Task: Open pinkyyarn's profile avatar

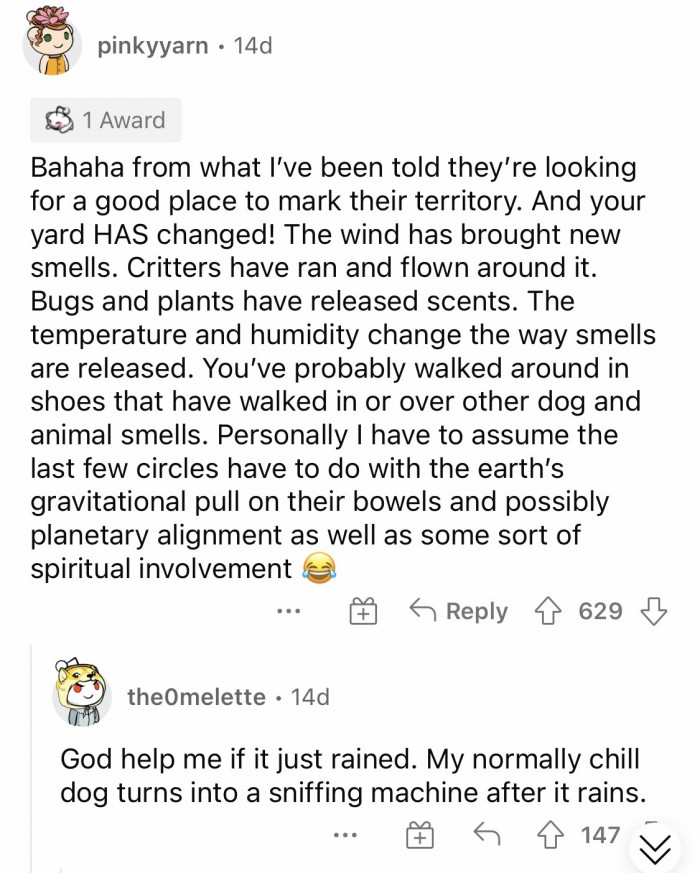Action: coord(51,43)
